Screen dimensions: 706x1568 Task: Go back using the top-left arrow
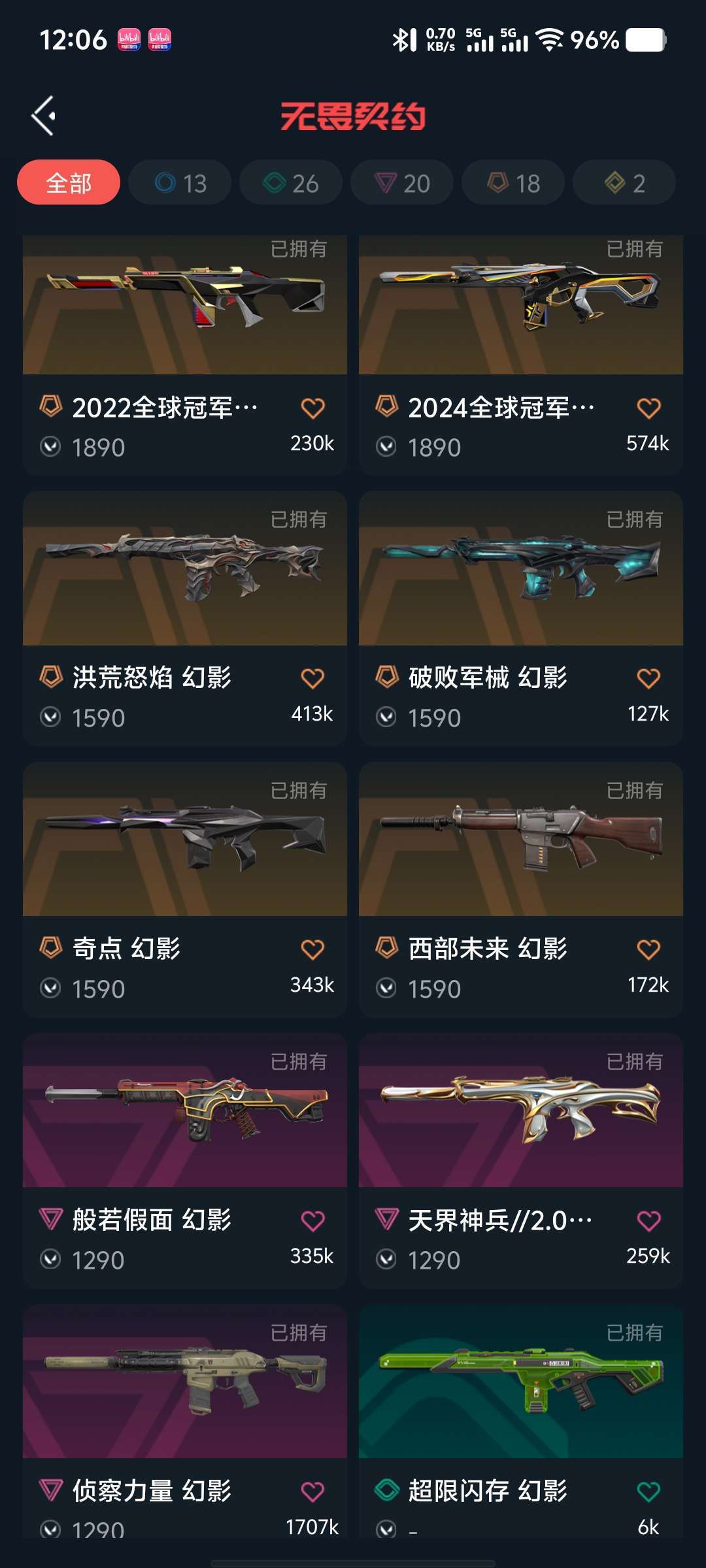(x=44, y=116)
